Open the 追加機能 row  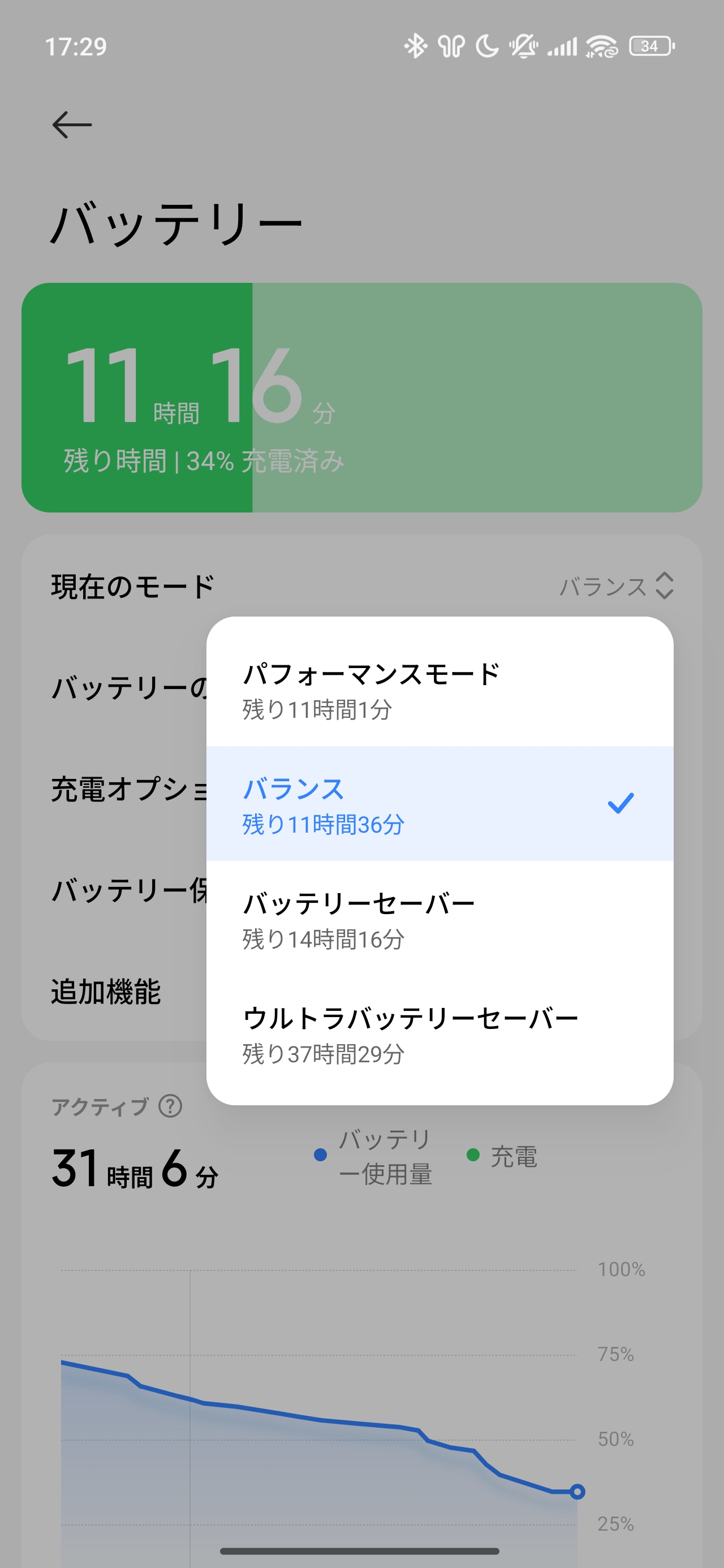pos(106,992)
